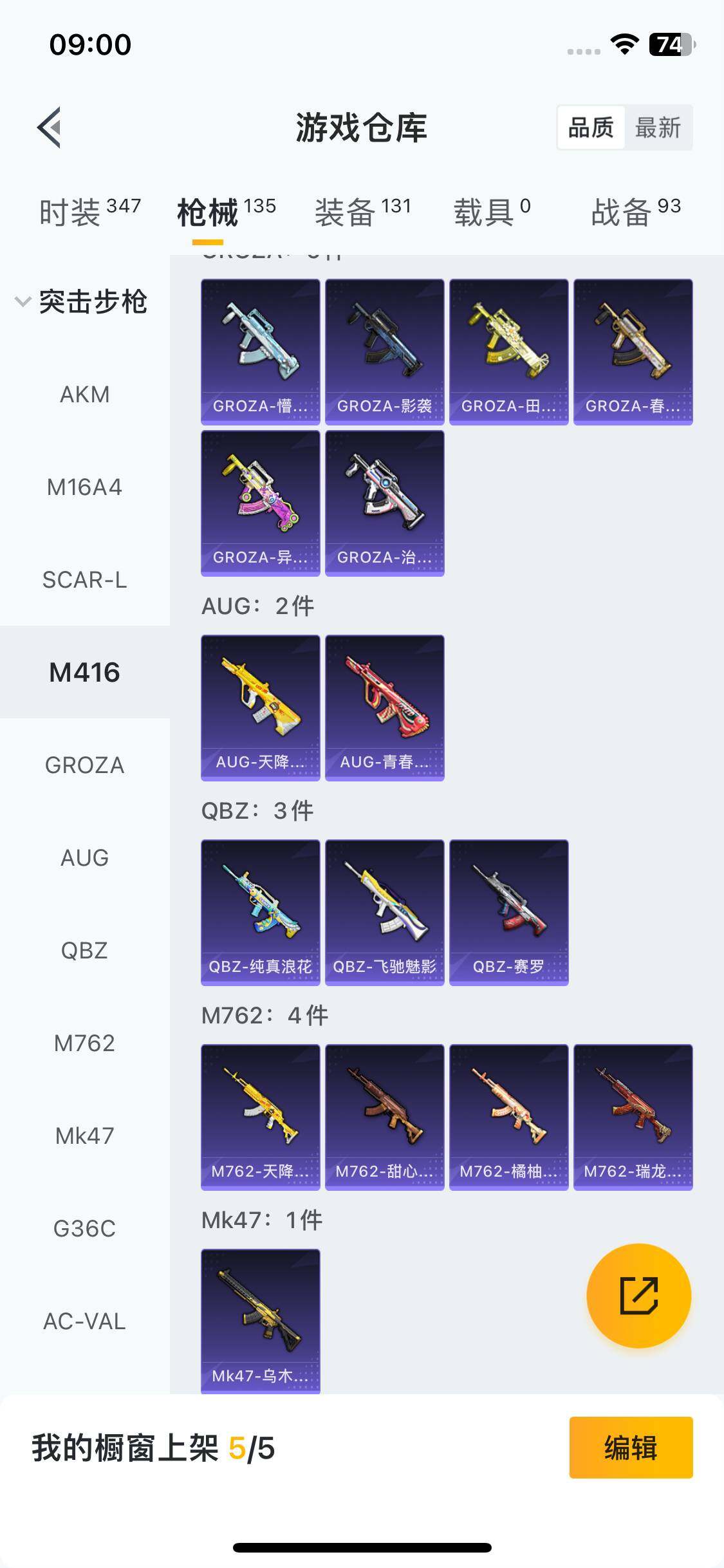Jump to G36C in the sidebar
The image size is (724, 1568).
coord(85,1229)
